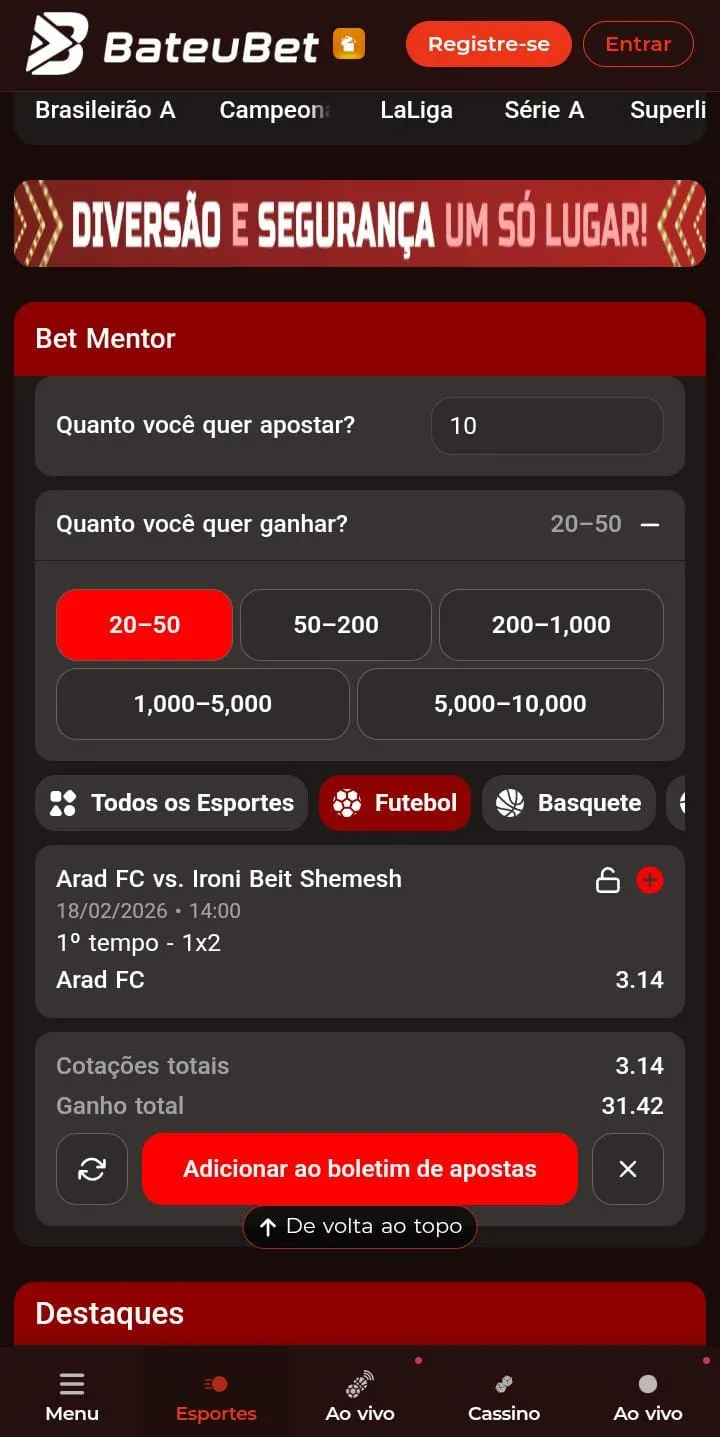Click Adicionar ao boletim de apostas
Screen dimensions: 720x1437
pyautogui.click(x=359, y=1169)
